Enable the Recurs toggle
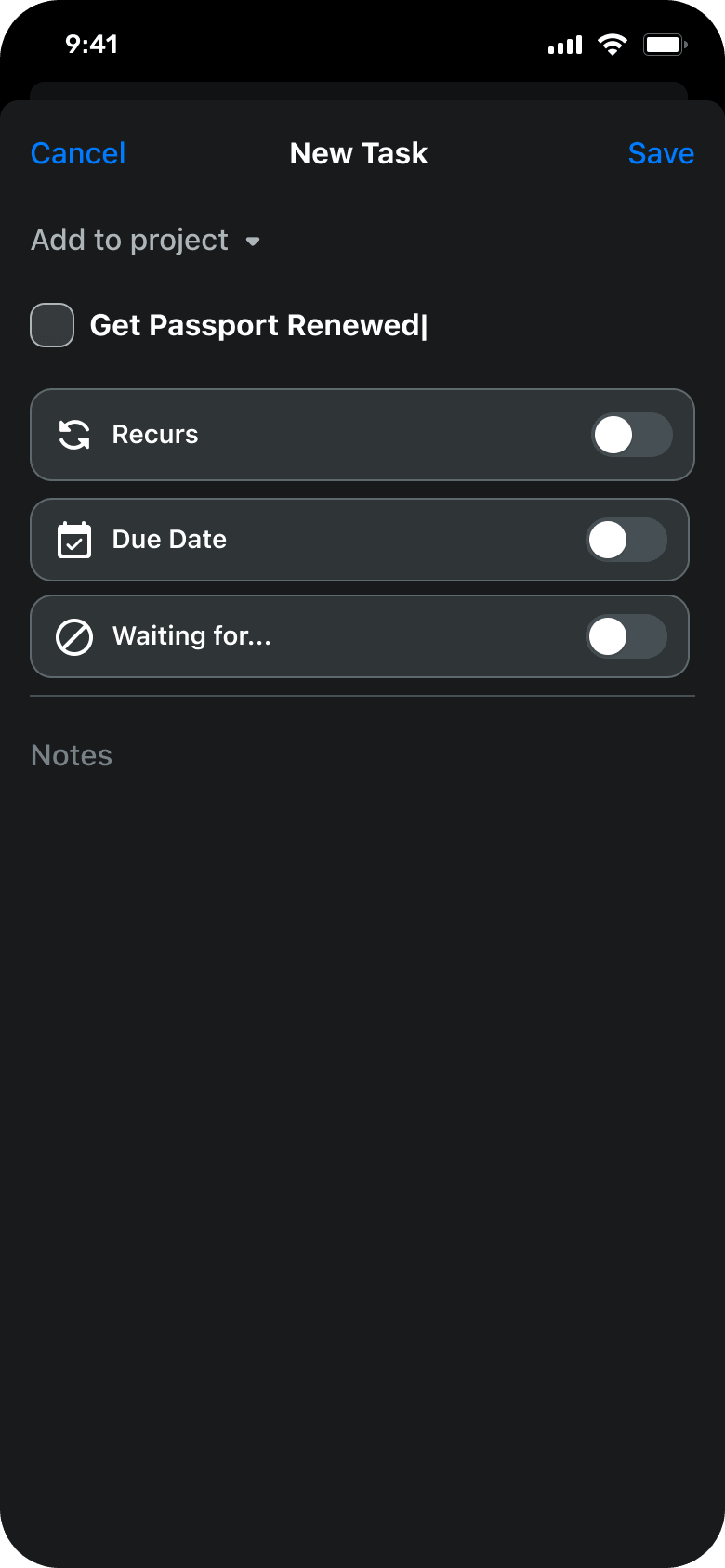The width and height of the screenshot is (725, 1568). click(x=630, y=435)
